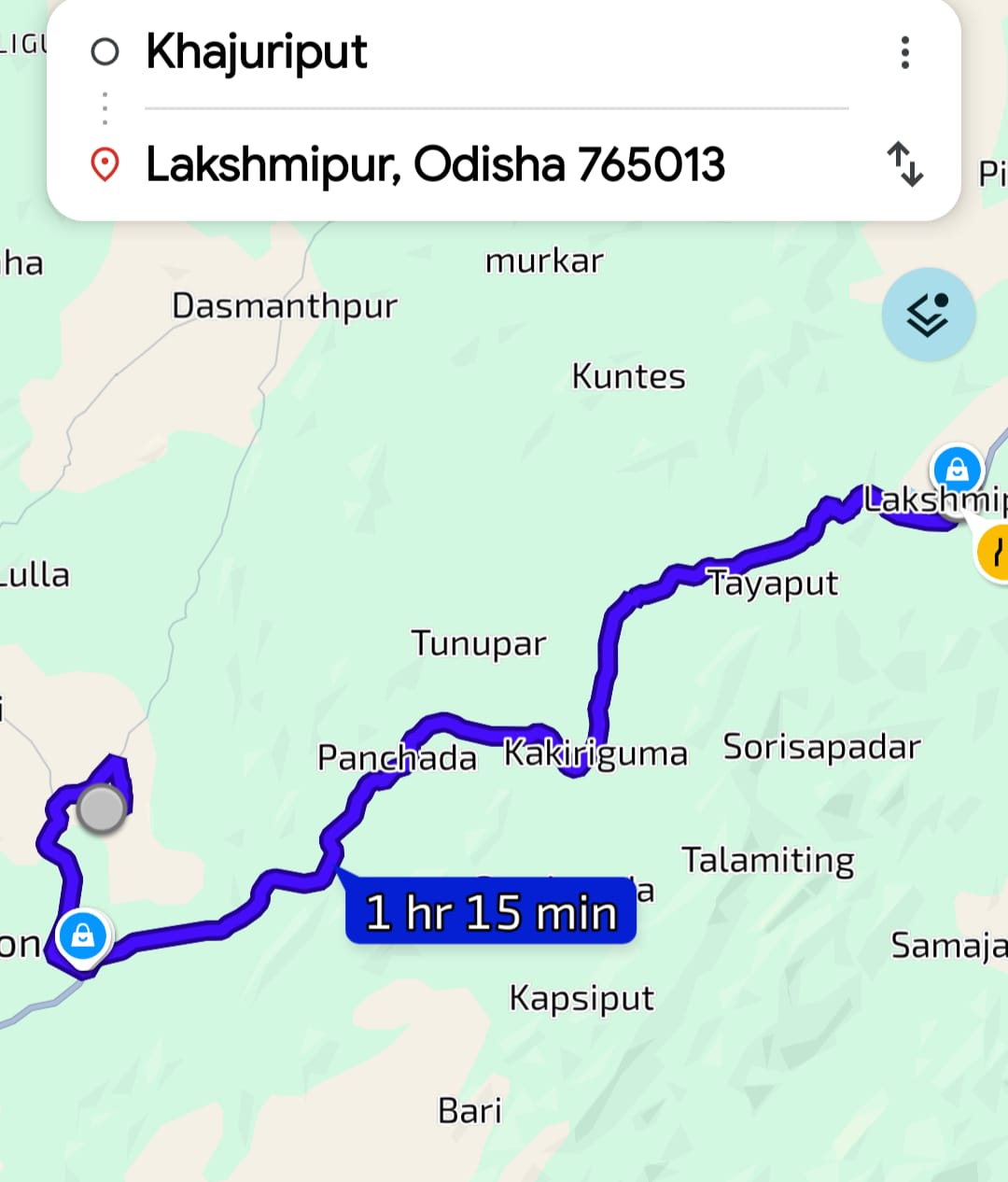Open the three-dot overflow menu
This screenshot has height=1182, width=1008.
pyautogui.click(x=904, y=52)
